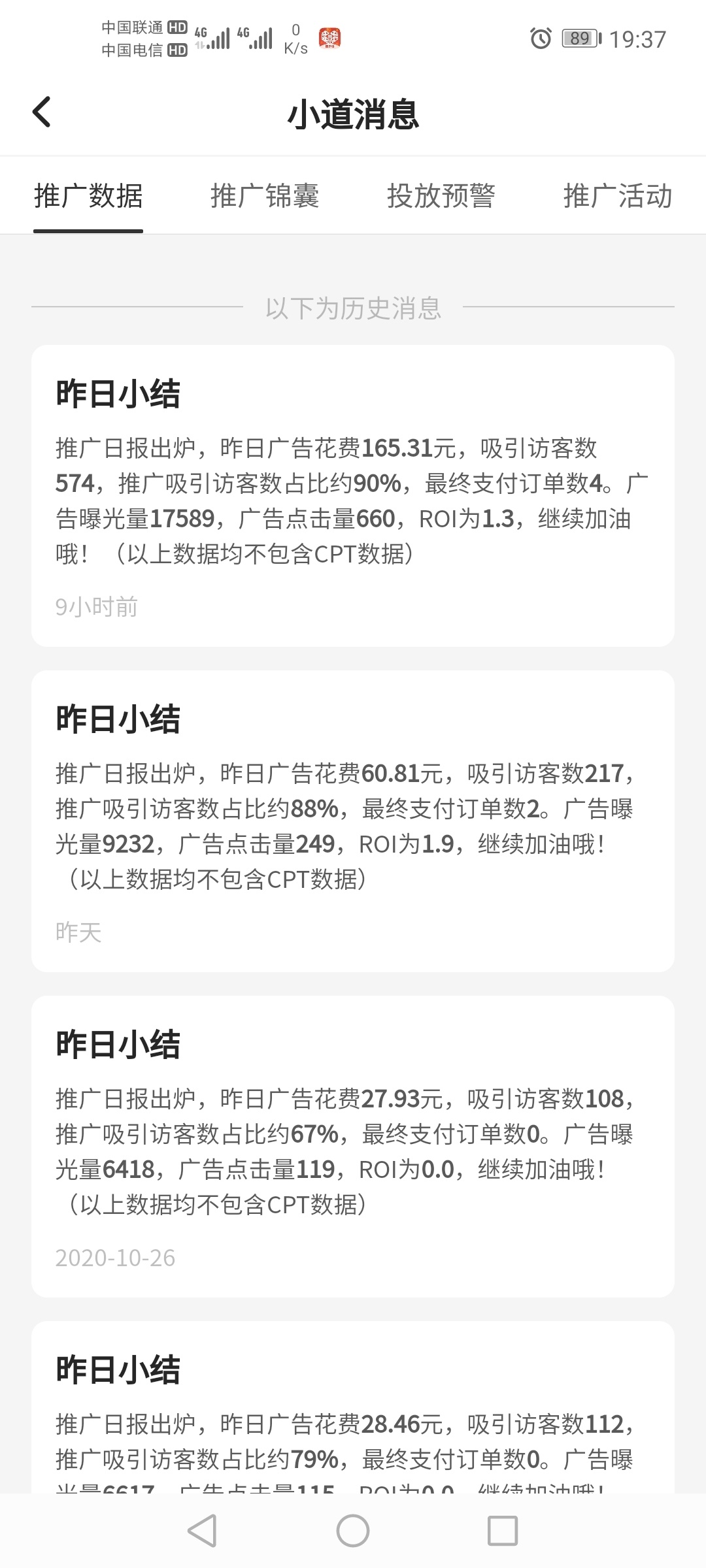Open the 昨日小结 card with 28.46元 spend
Screen dimensions: 706x1568
[353, 1407]
